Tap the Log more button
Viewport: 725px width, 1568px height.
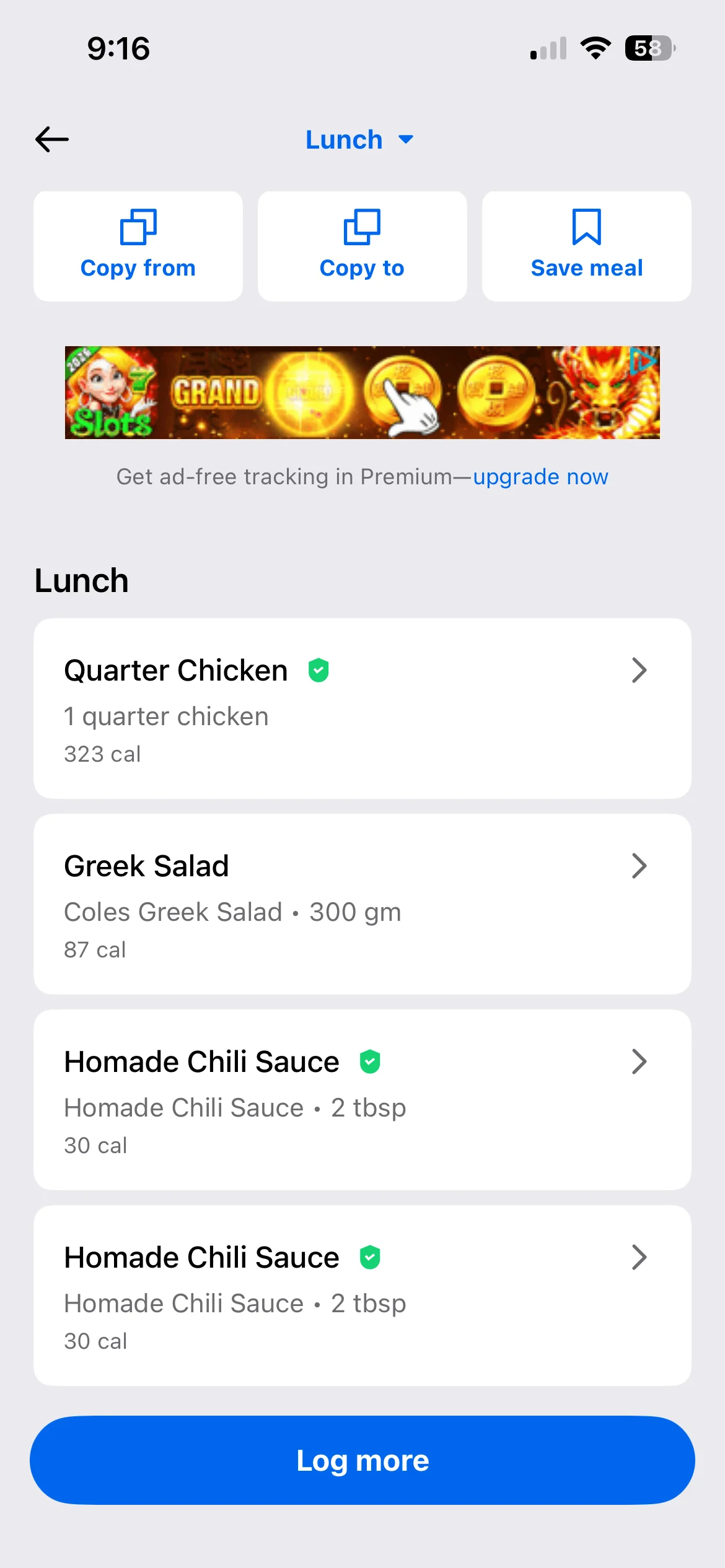click(362, 1460)
